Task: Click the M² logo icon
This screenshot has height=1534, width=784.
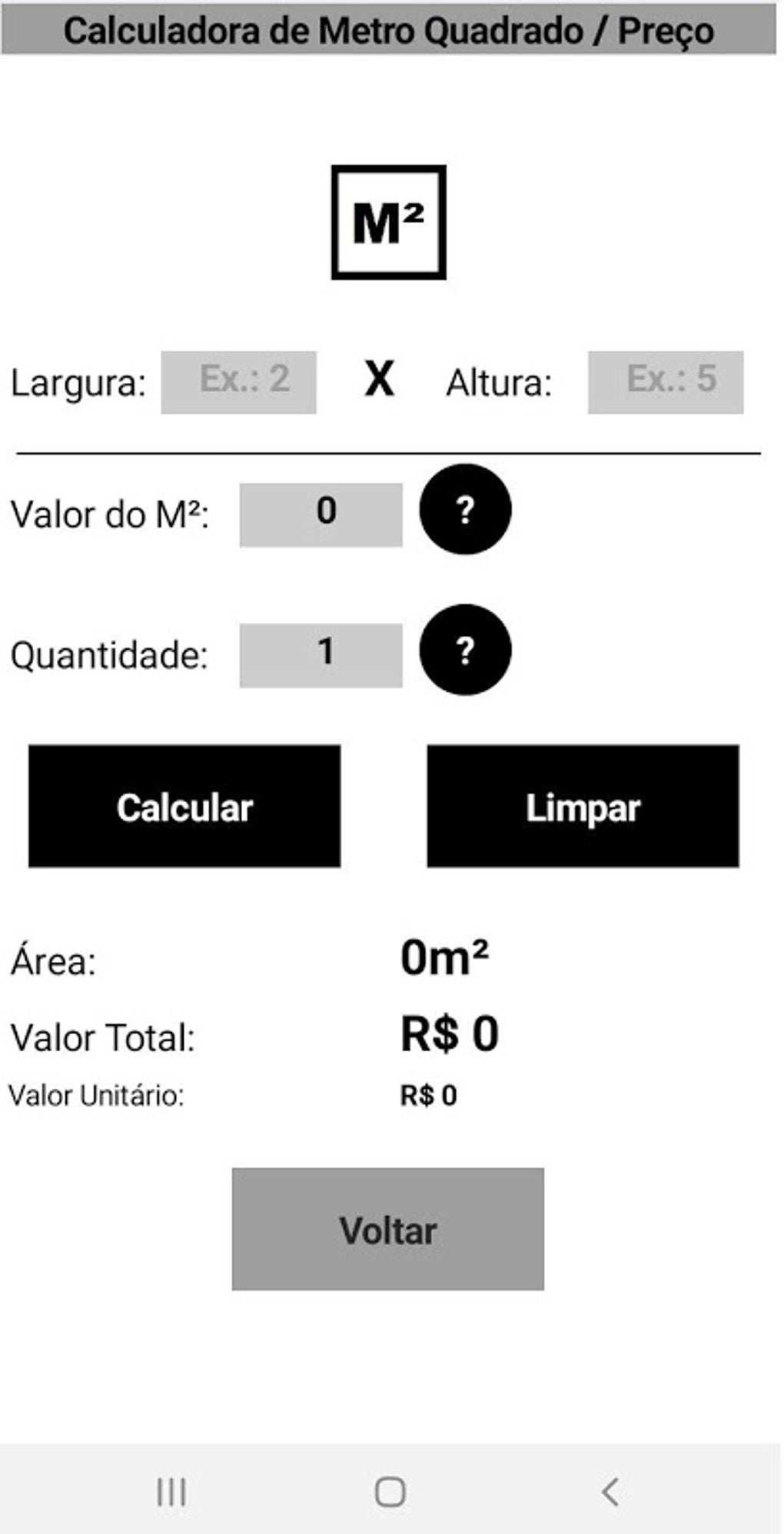Action: coord(389,220)
